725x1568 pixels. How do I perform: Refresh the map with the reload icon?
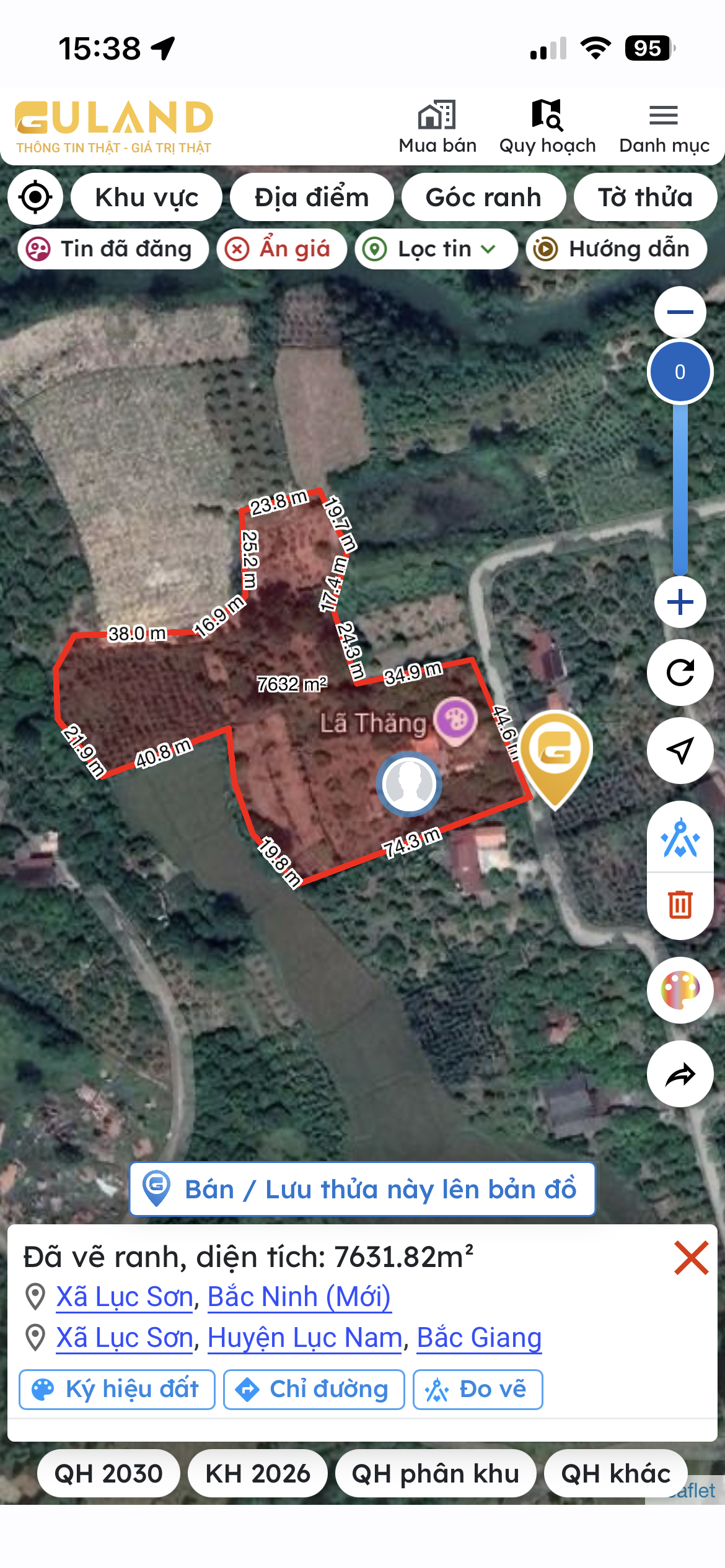click(x=680, y=673)
